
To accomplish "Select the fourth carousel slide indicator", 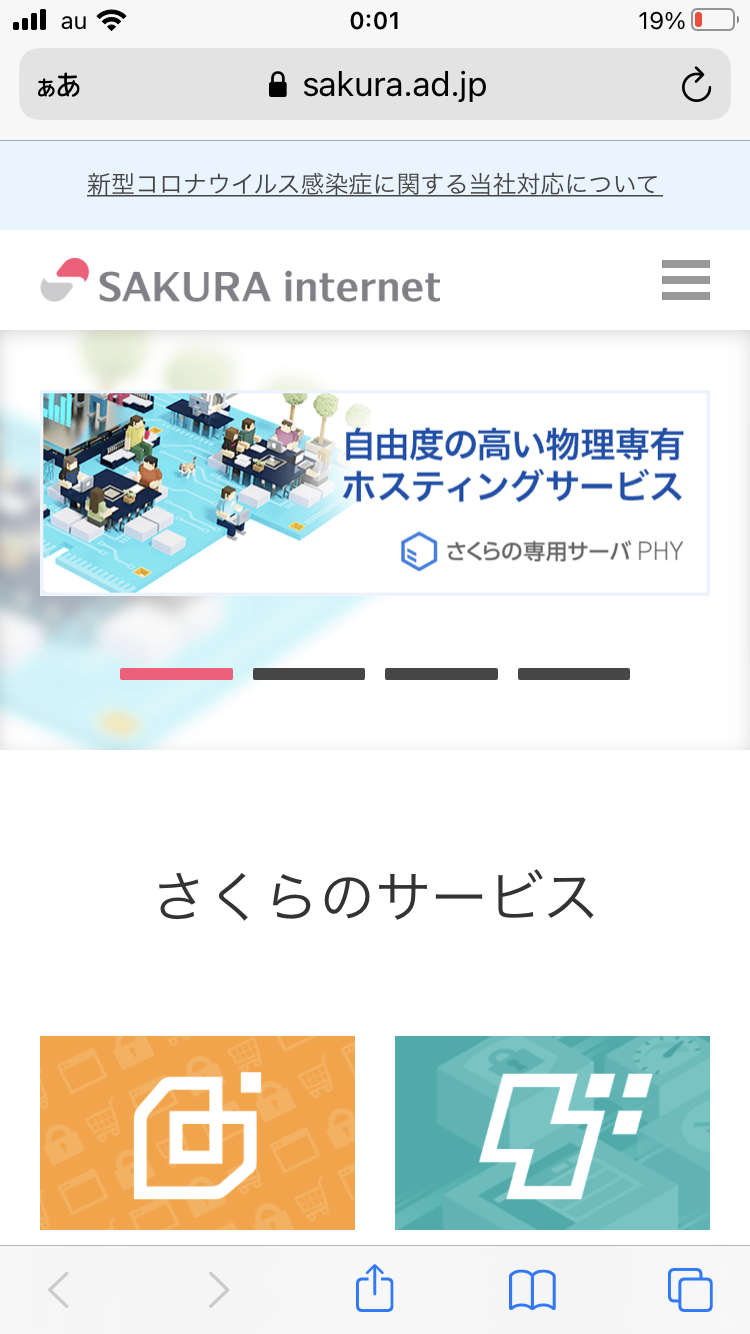I will click(x=574, y=674).
